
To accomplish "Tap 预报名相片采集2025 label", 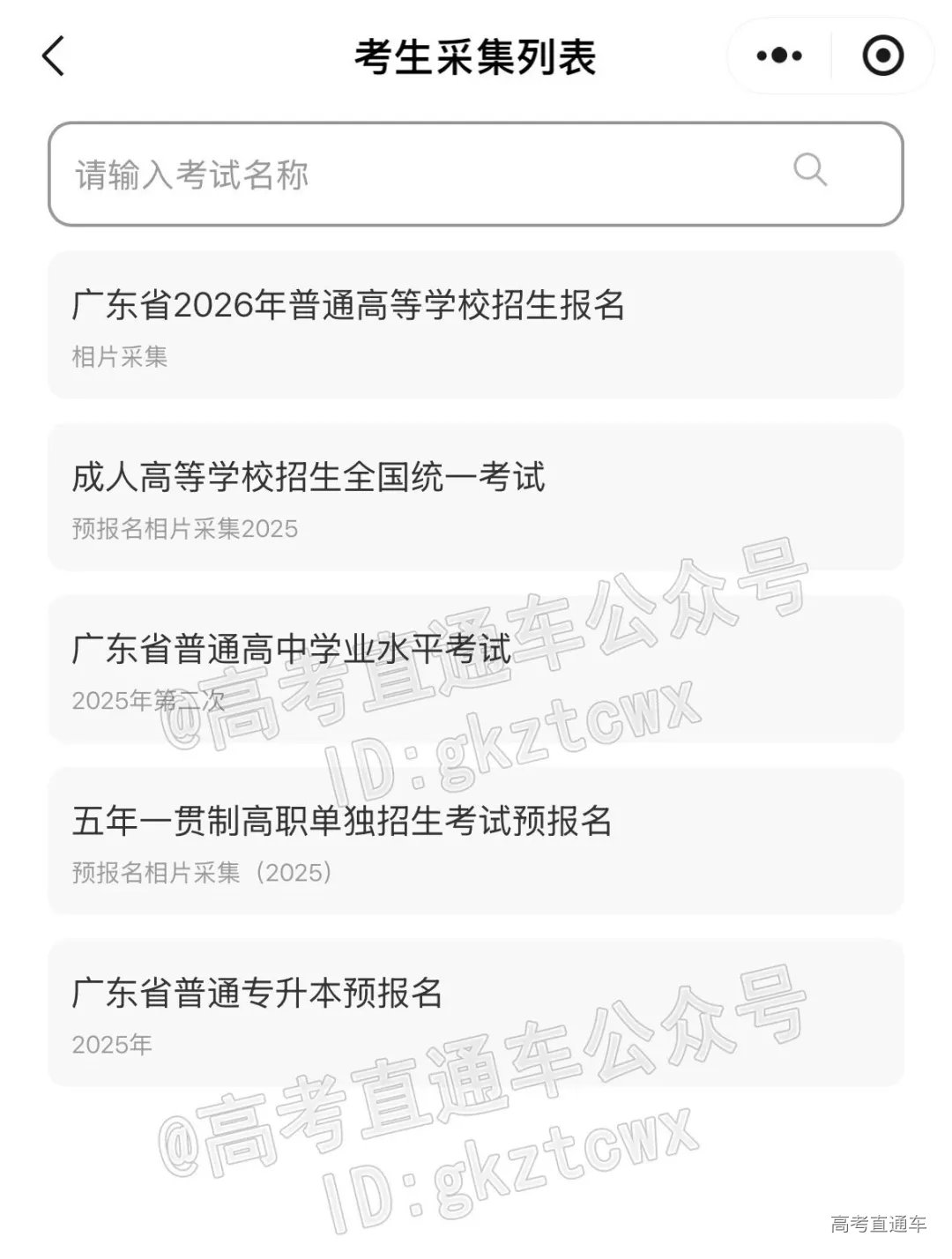I will coord(185,529).
